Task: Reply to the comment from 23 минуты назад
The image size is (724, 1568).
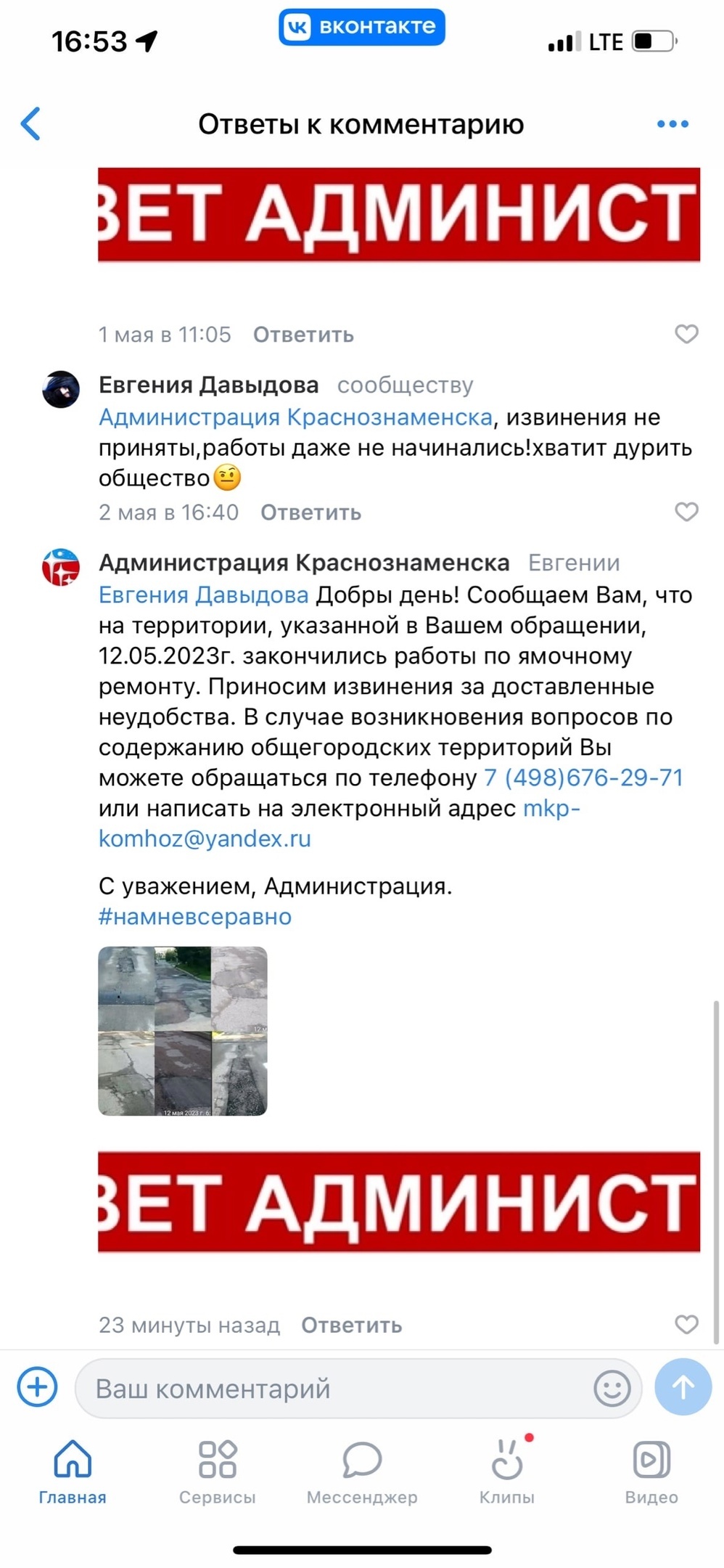Action: point(351,1326)
